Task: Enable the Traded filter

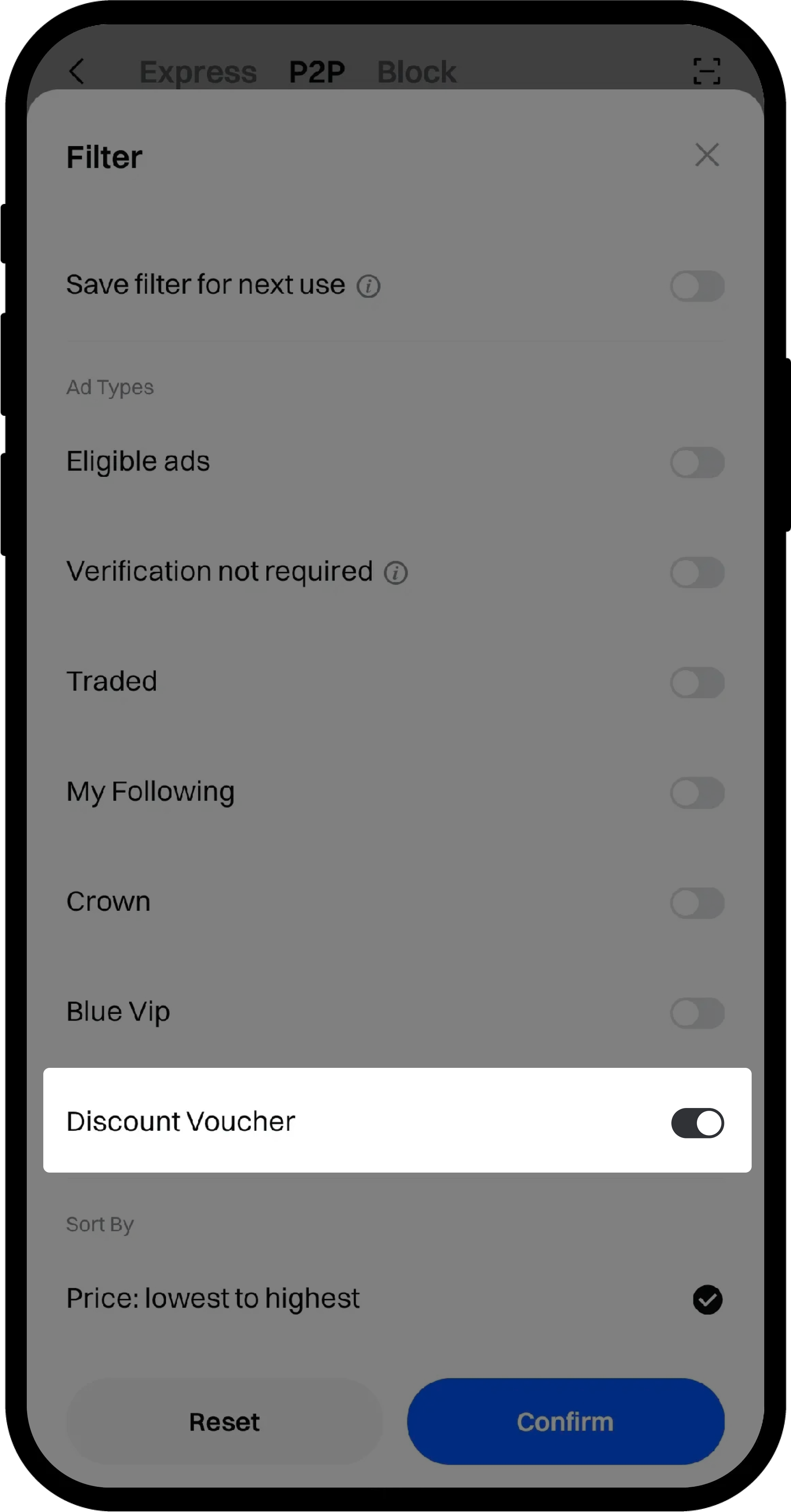Action: [x=697, y=683]
